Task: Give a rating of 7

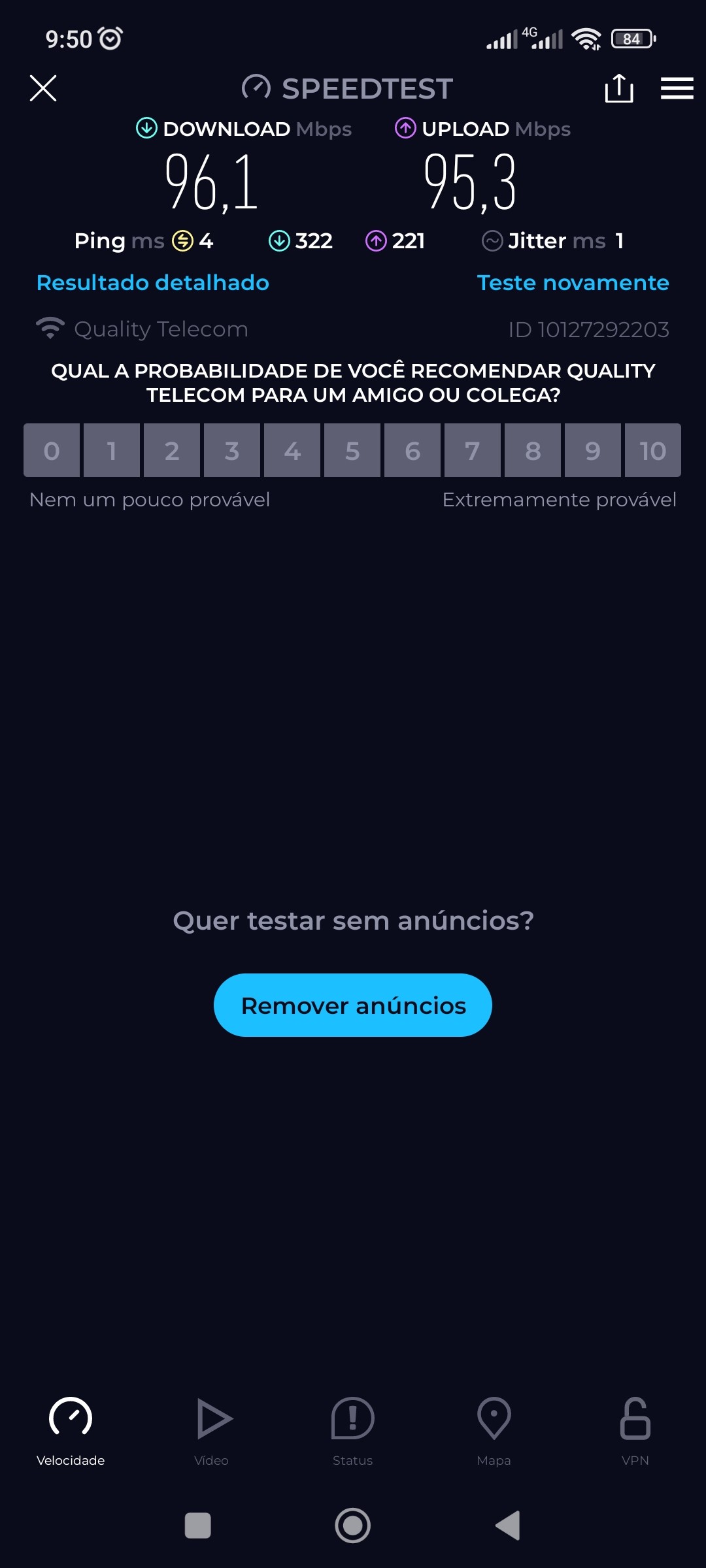Action: pos(473,451)
